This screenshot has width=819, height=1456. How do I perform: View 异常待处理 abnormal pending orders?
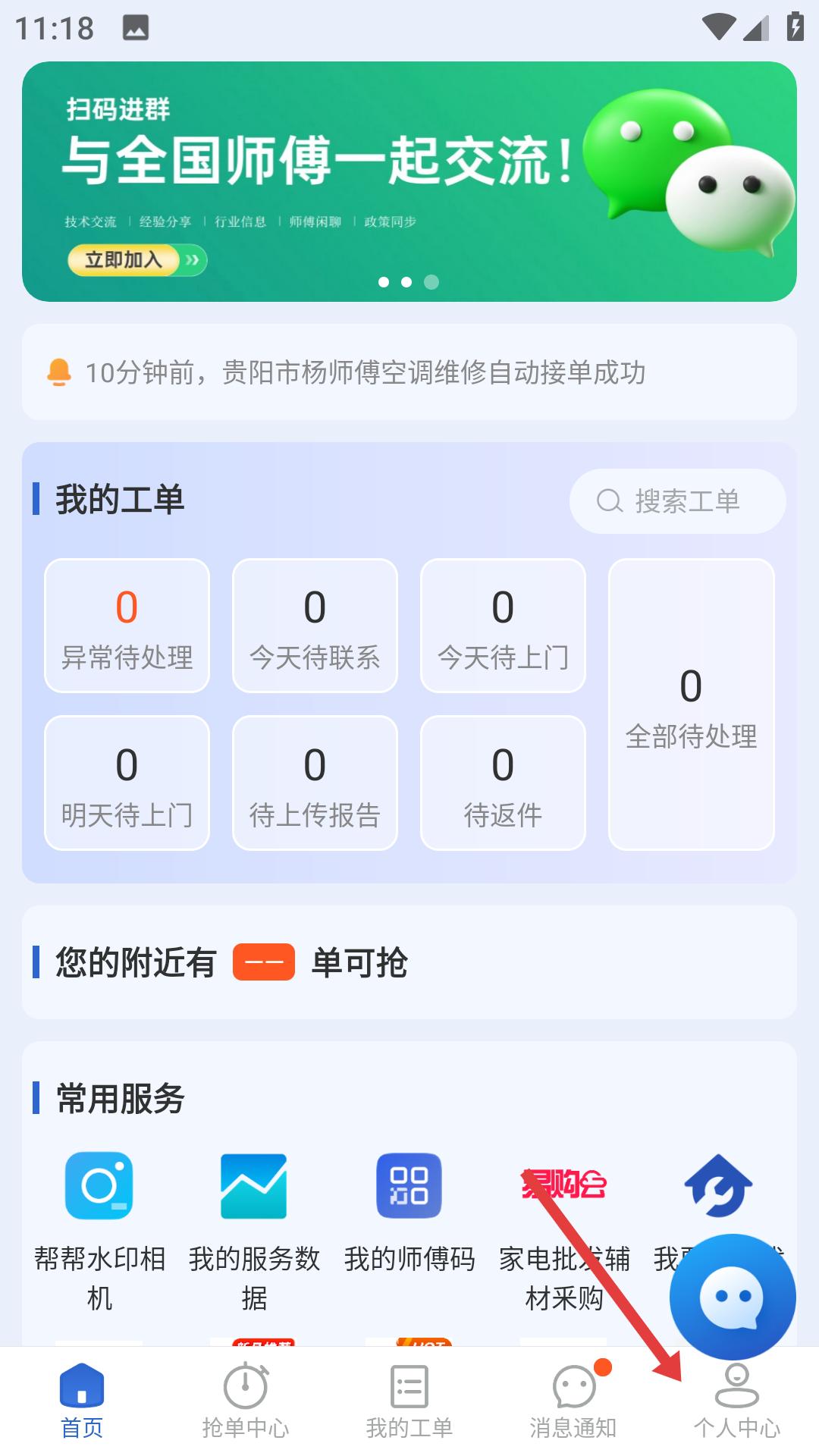pos(126,626)
